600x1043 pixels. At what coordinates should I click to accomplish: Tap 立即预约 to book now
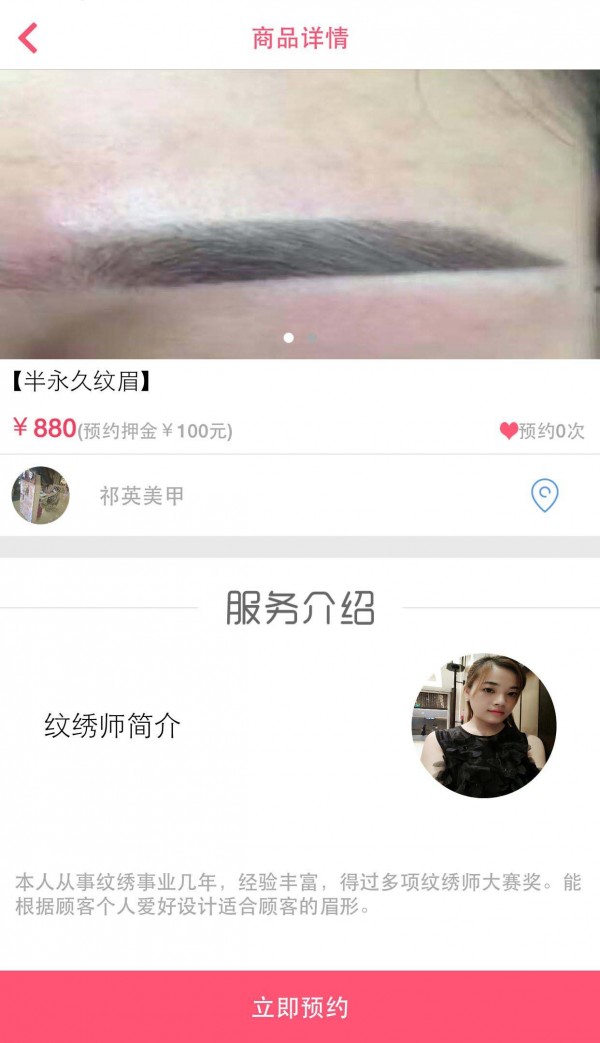coord(300,1006)
